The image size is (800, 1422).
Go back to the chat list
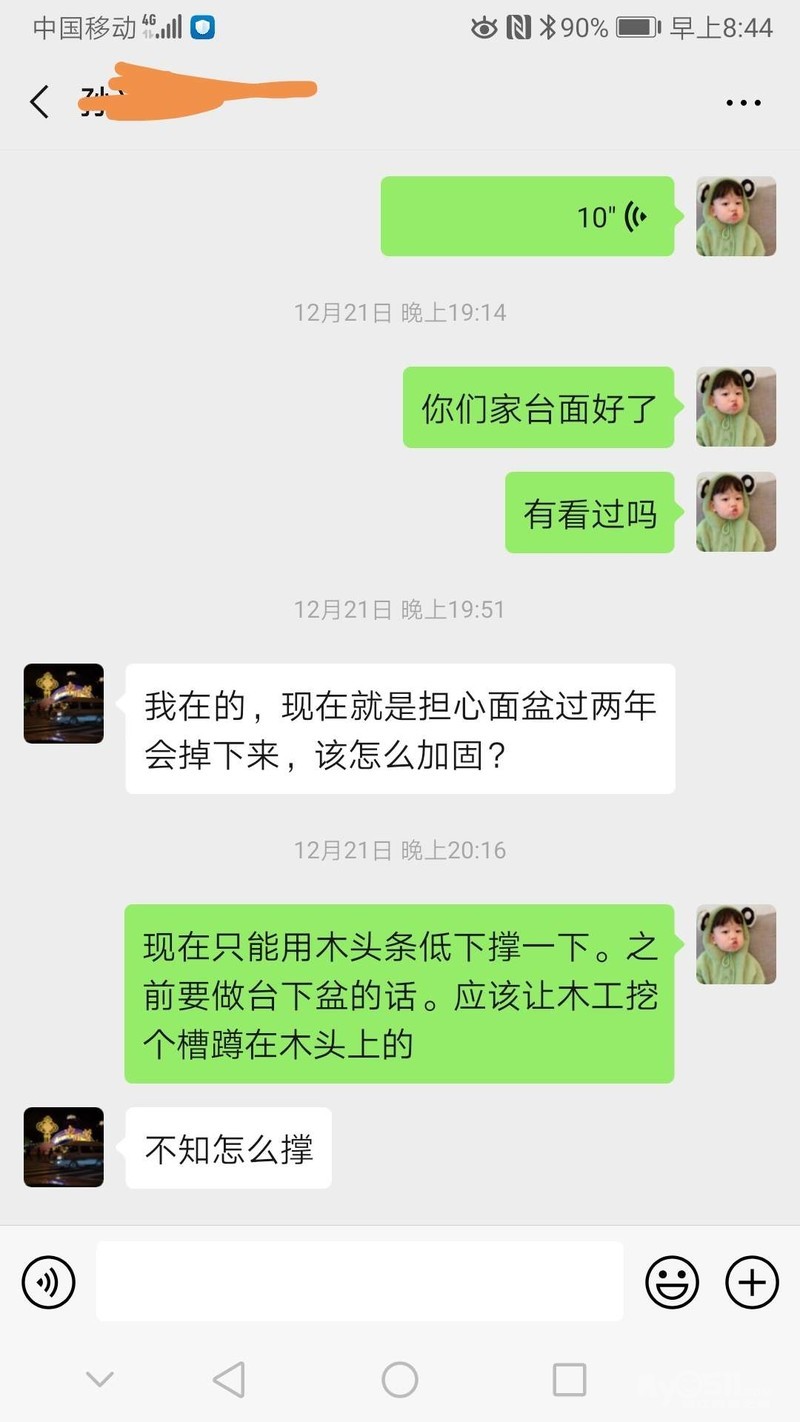point(40,102)
